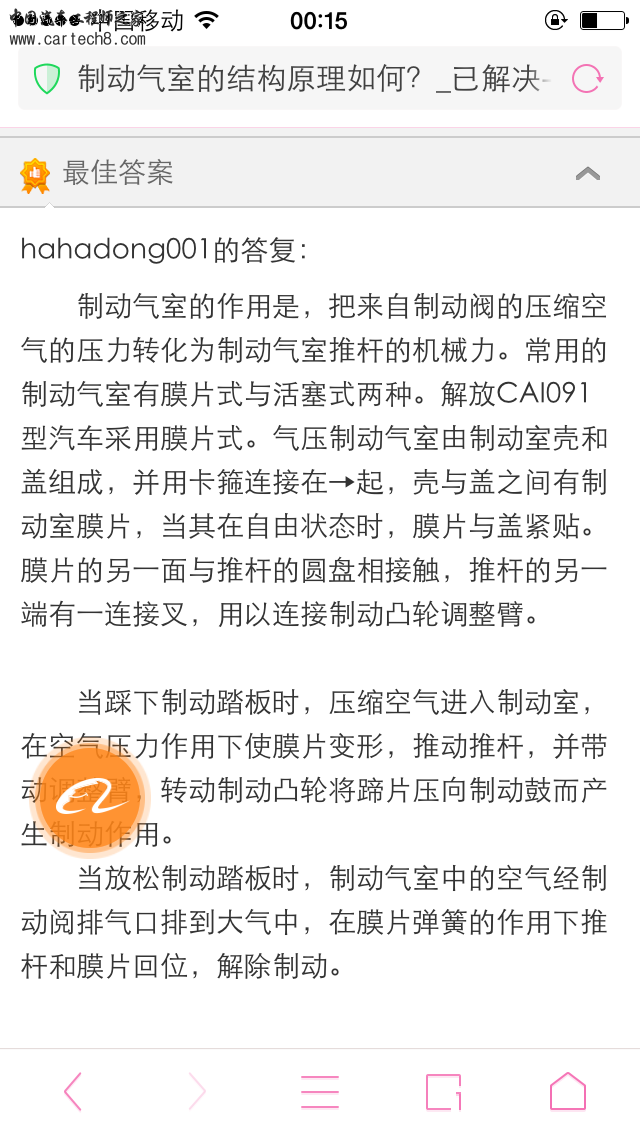640x1136 pixels.
Task: Go forward to the next page
Action: tap(196, 1091)
